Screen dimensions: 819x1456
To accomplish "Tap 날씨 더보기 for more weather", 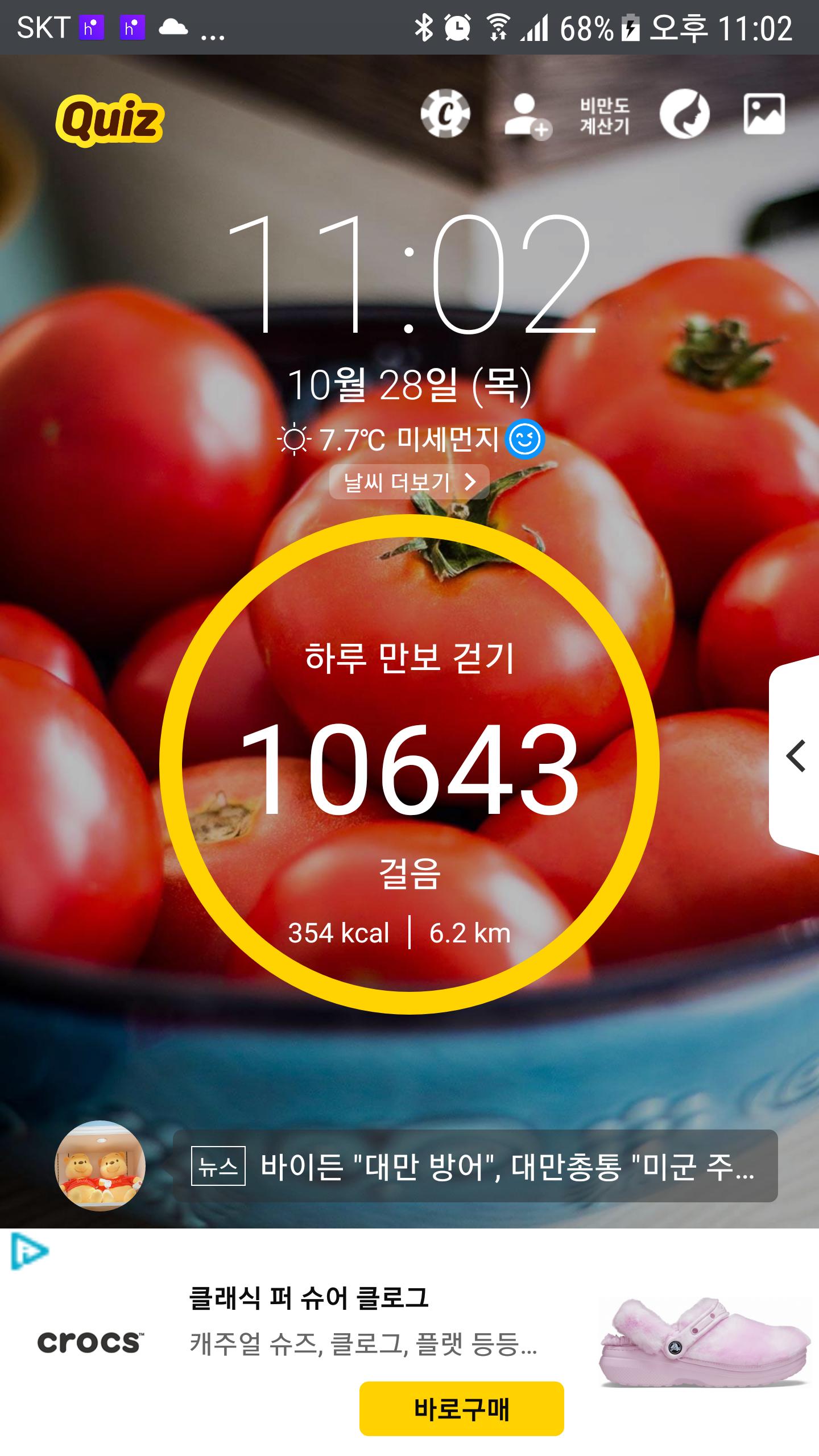I will pos(409,482).
